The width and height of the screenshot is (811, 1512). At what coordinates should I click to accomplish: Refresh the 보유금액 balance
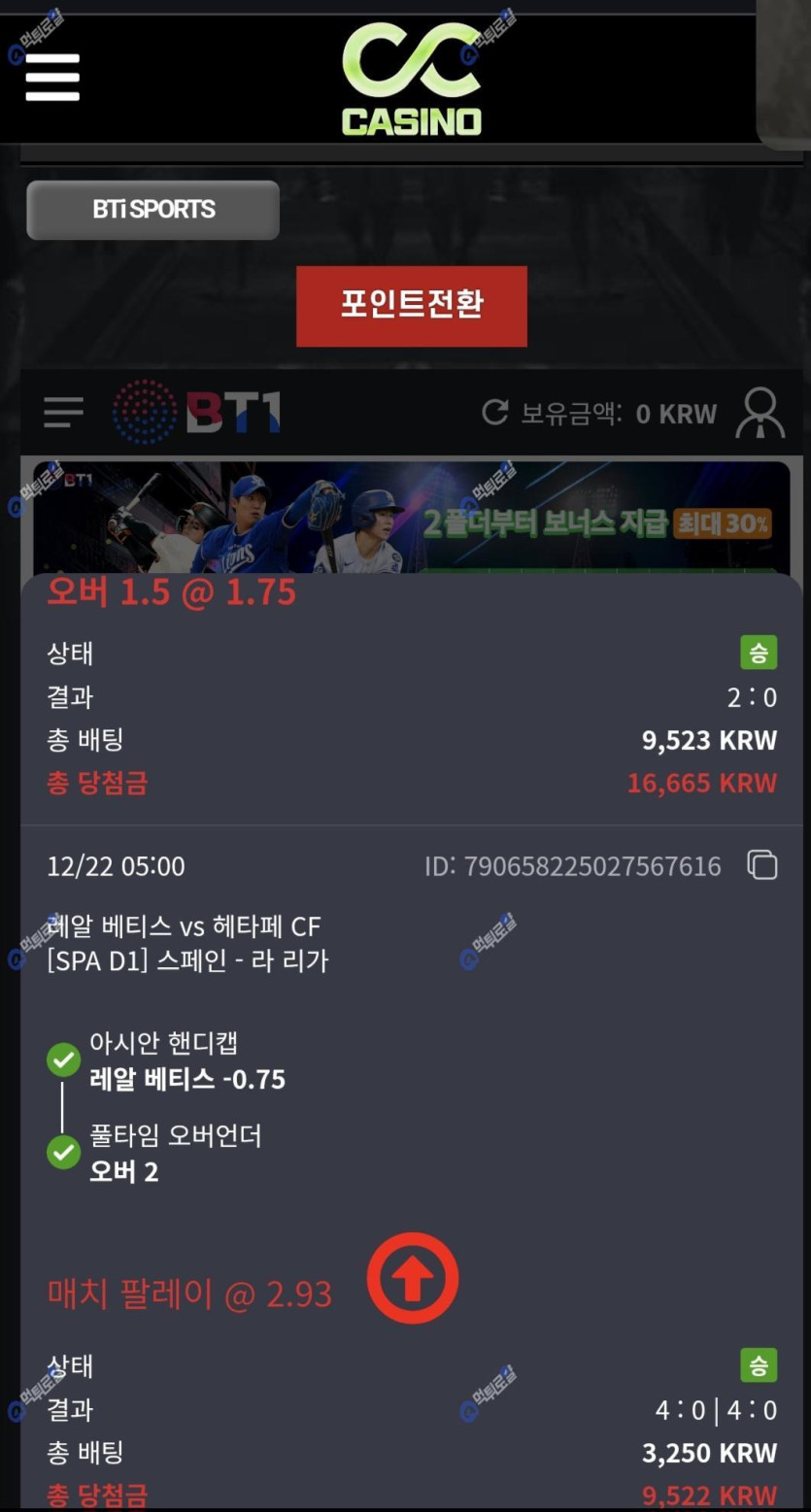point(495,413)
